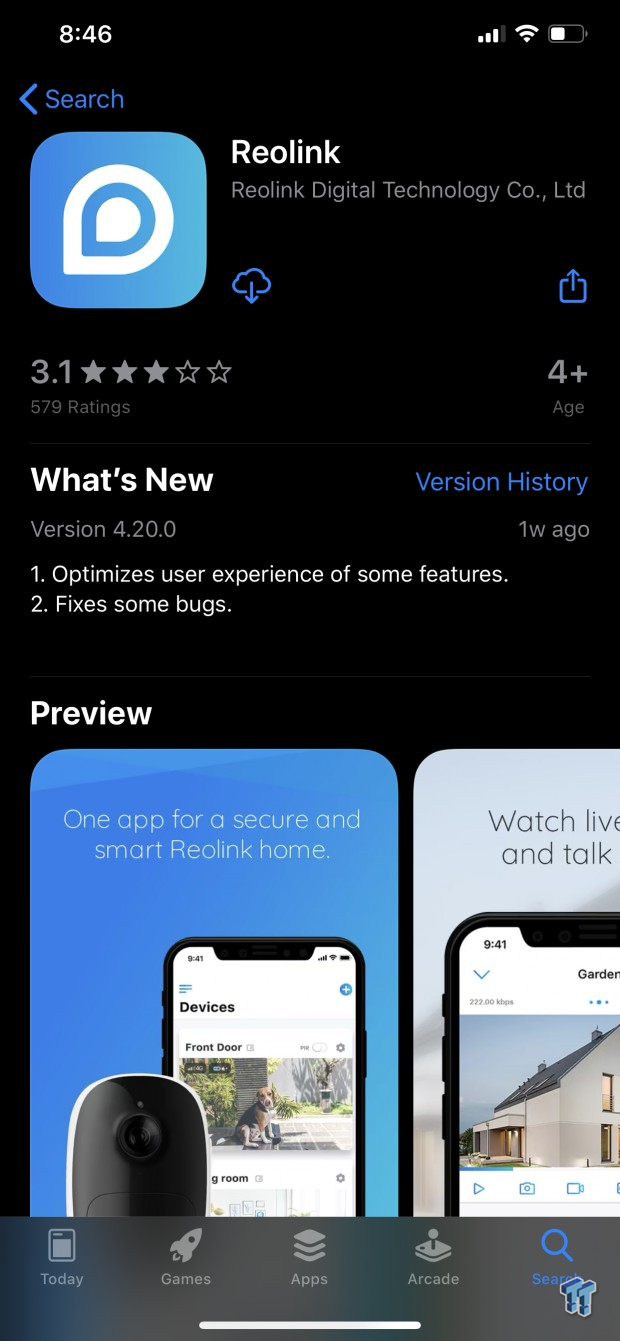Open the 'Watch live' preview screenshot
Viewport: 620px width, 1341px height.
coord(517,980)
